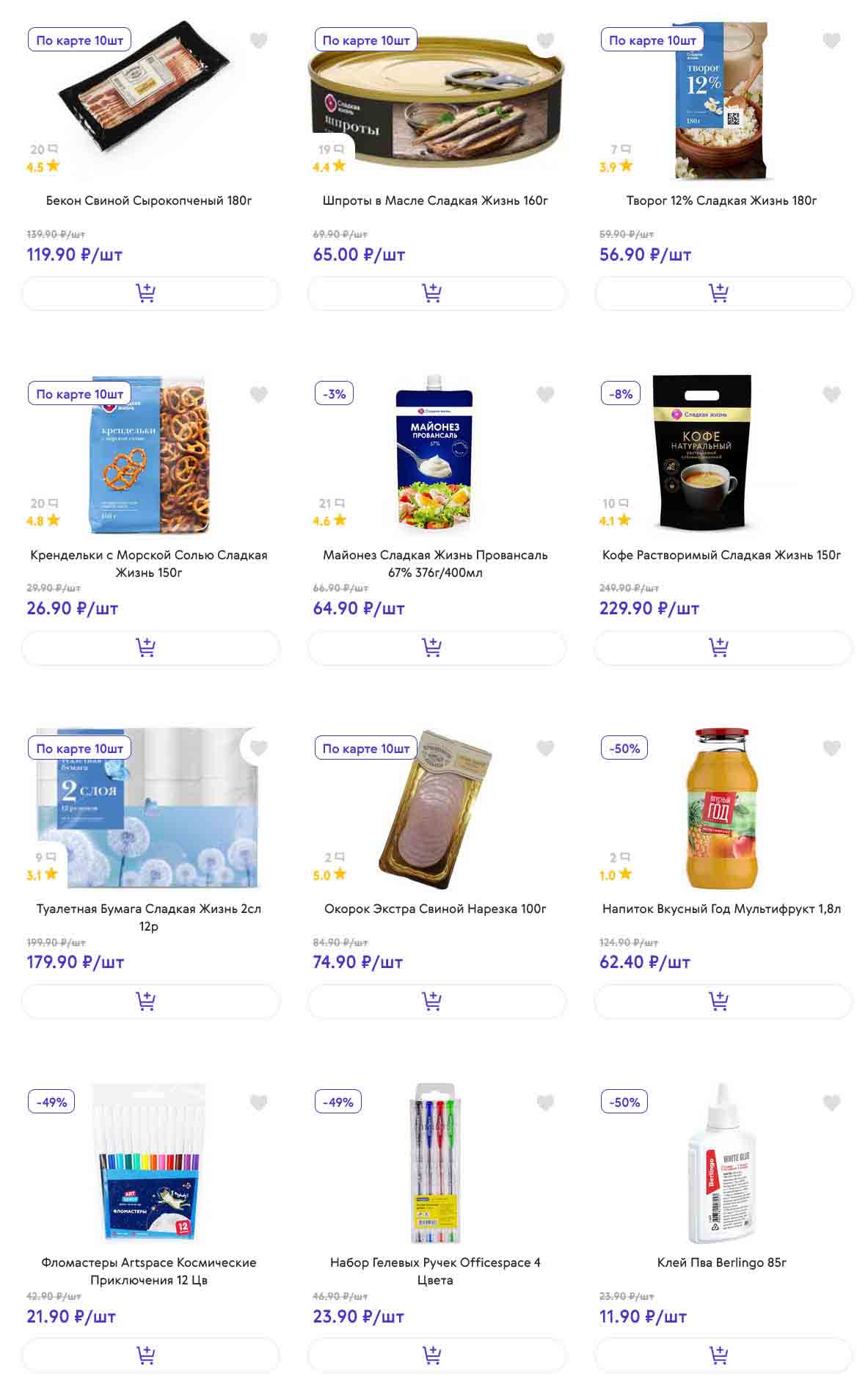Favorite the Бекон Свиной Сырокопченый product
868x1393 pixels.
[x=258, y=41]
